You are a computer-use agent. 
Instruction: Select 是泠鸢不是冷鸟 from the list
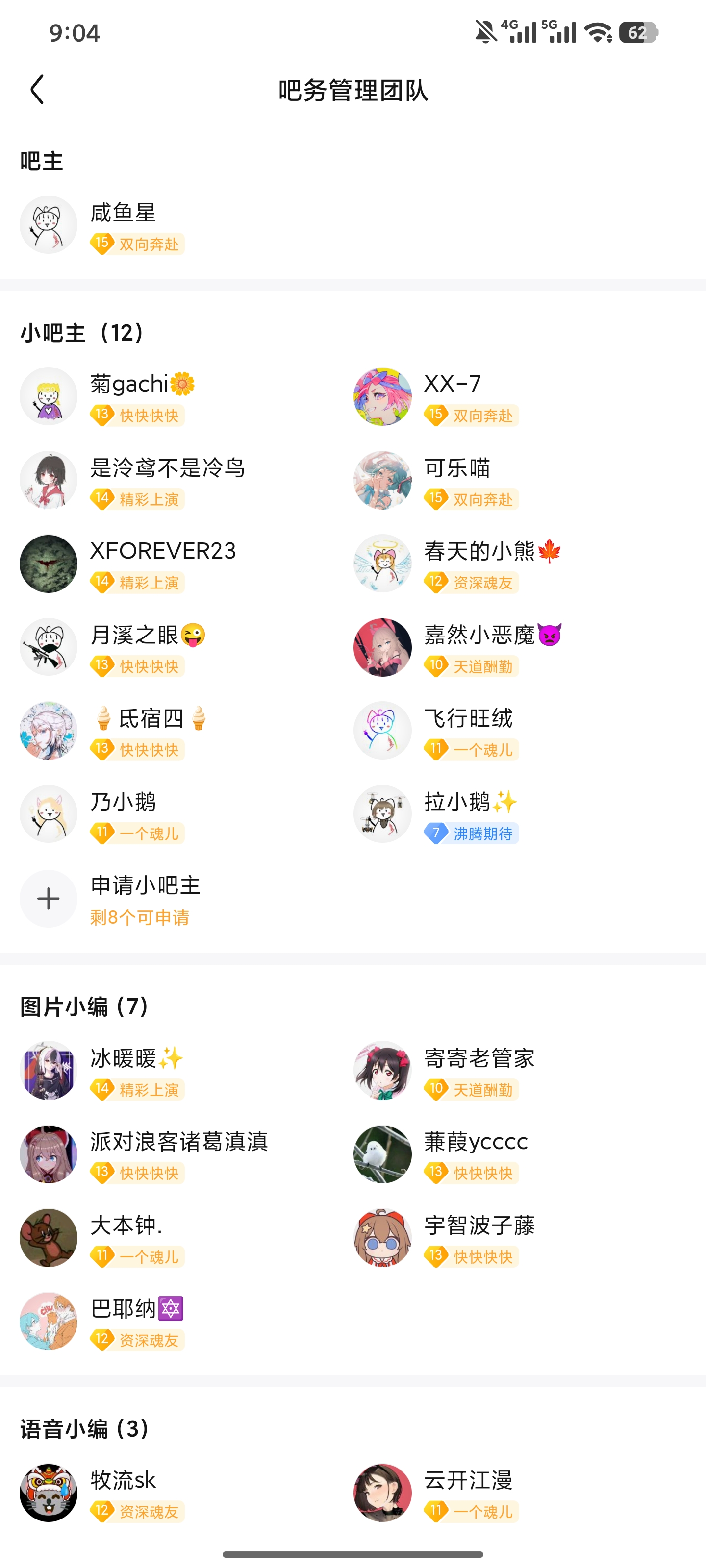[167, 468]
